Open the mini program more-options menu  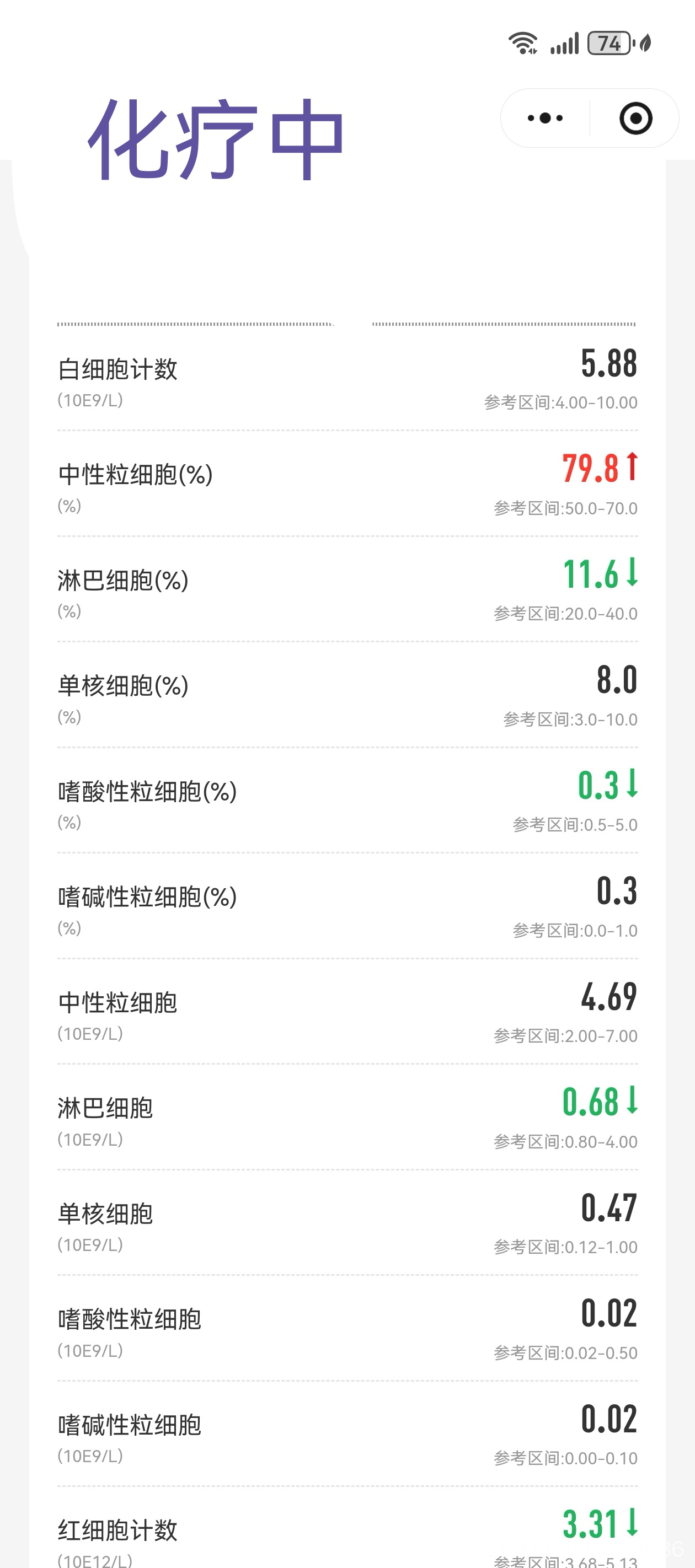coord(545,118)
